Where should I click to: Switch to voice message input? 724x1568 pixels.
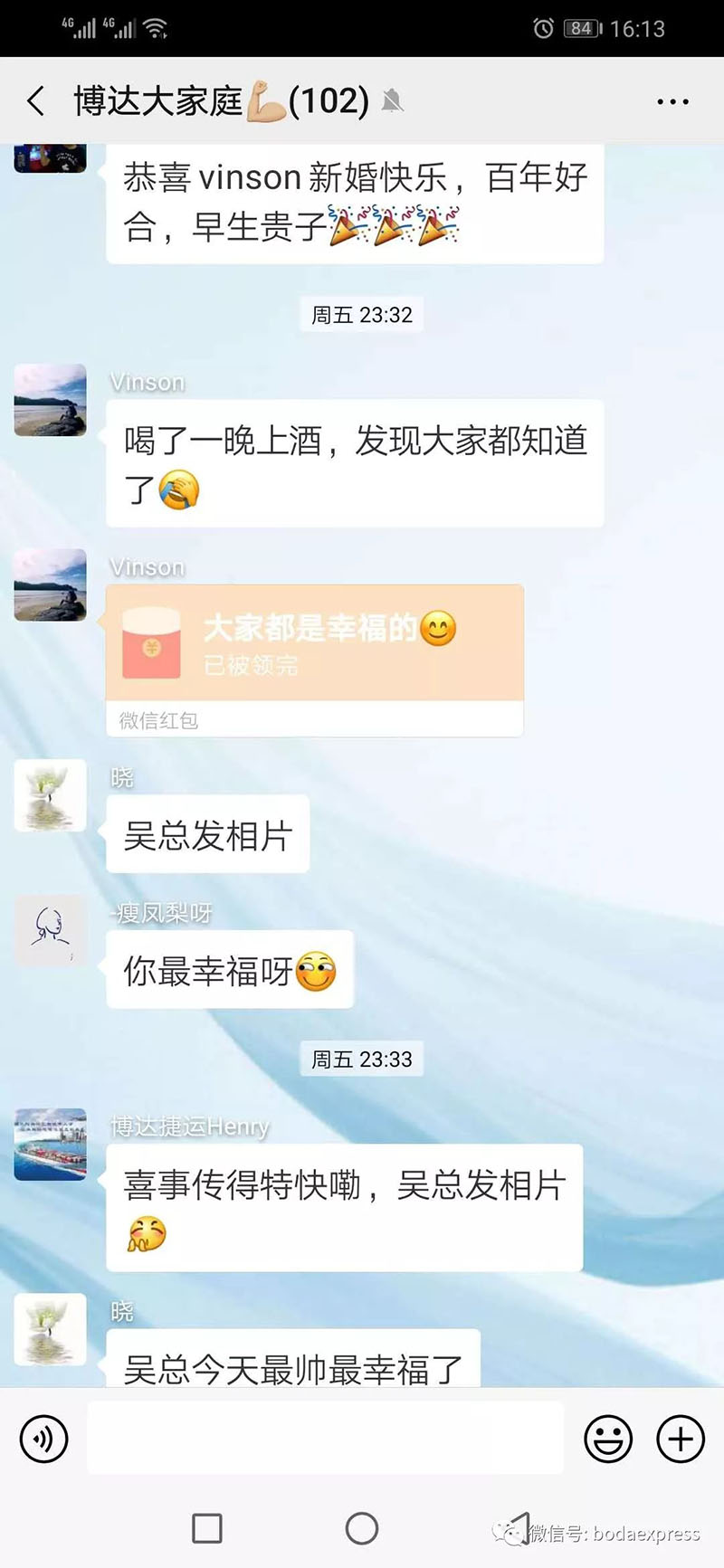43,1438
